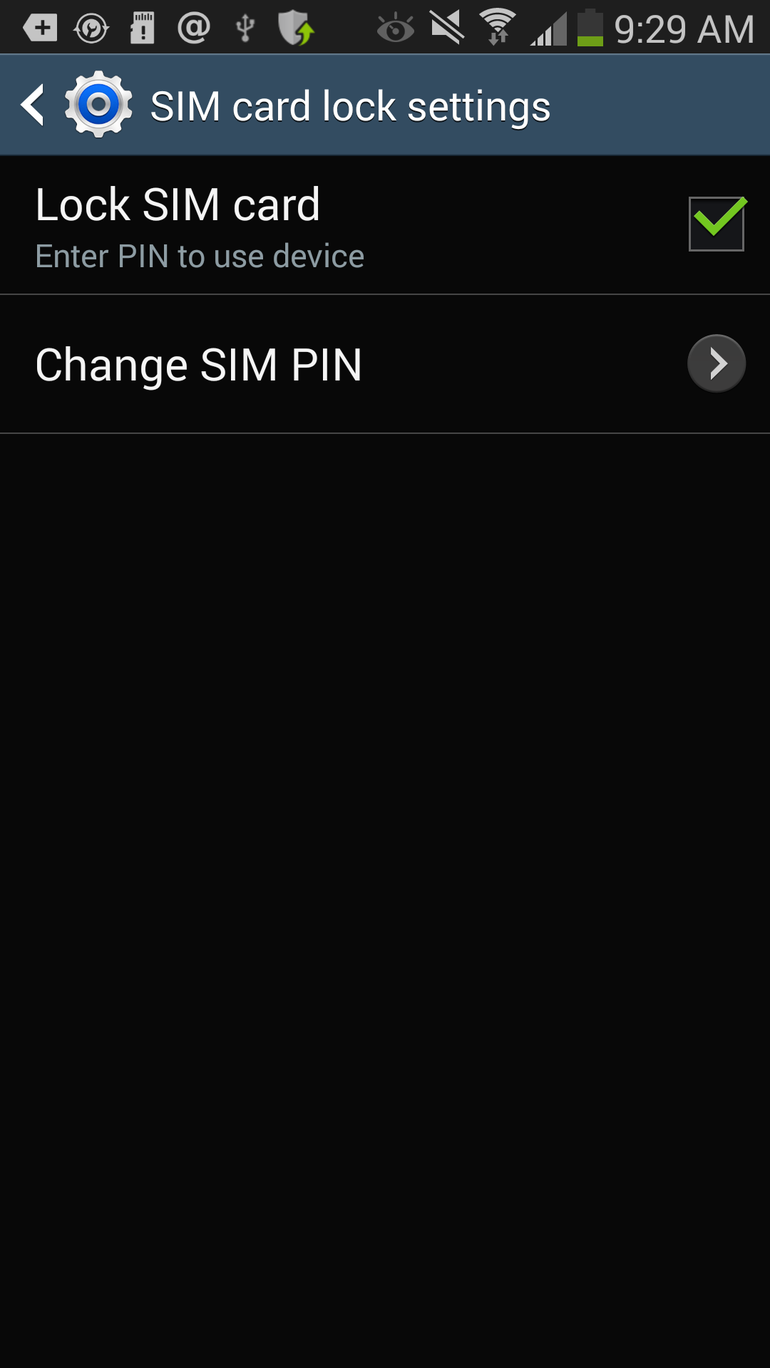Select the USB connection icon in the status bar
The height and width of the screenshot is (1368, 770).
point(245,27)
